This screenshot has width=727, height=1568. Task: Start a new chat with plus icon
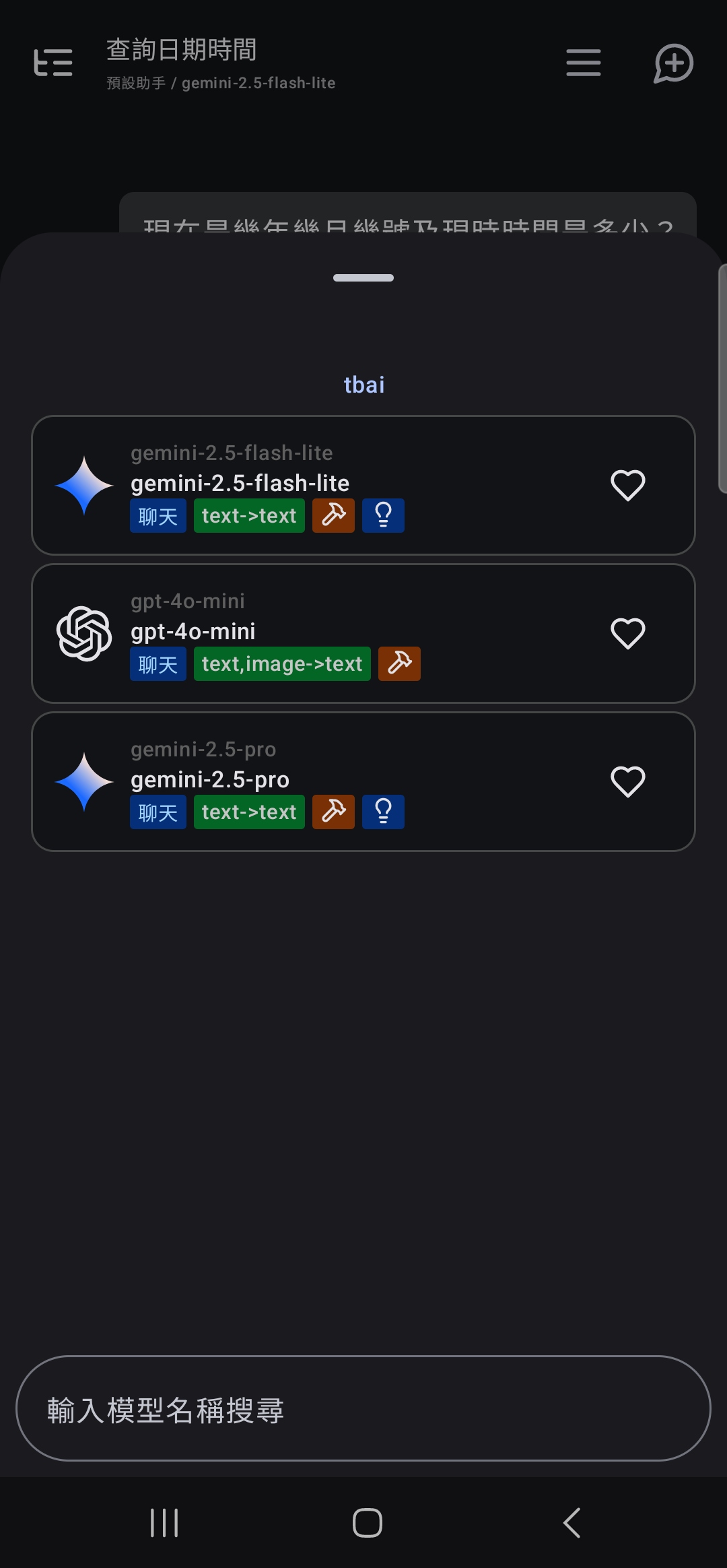(674, 63)
